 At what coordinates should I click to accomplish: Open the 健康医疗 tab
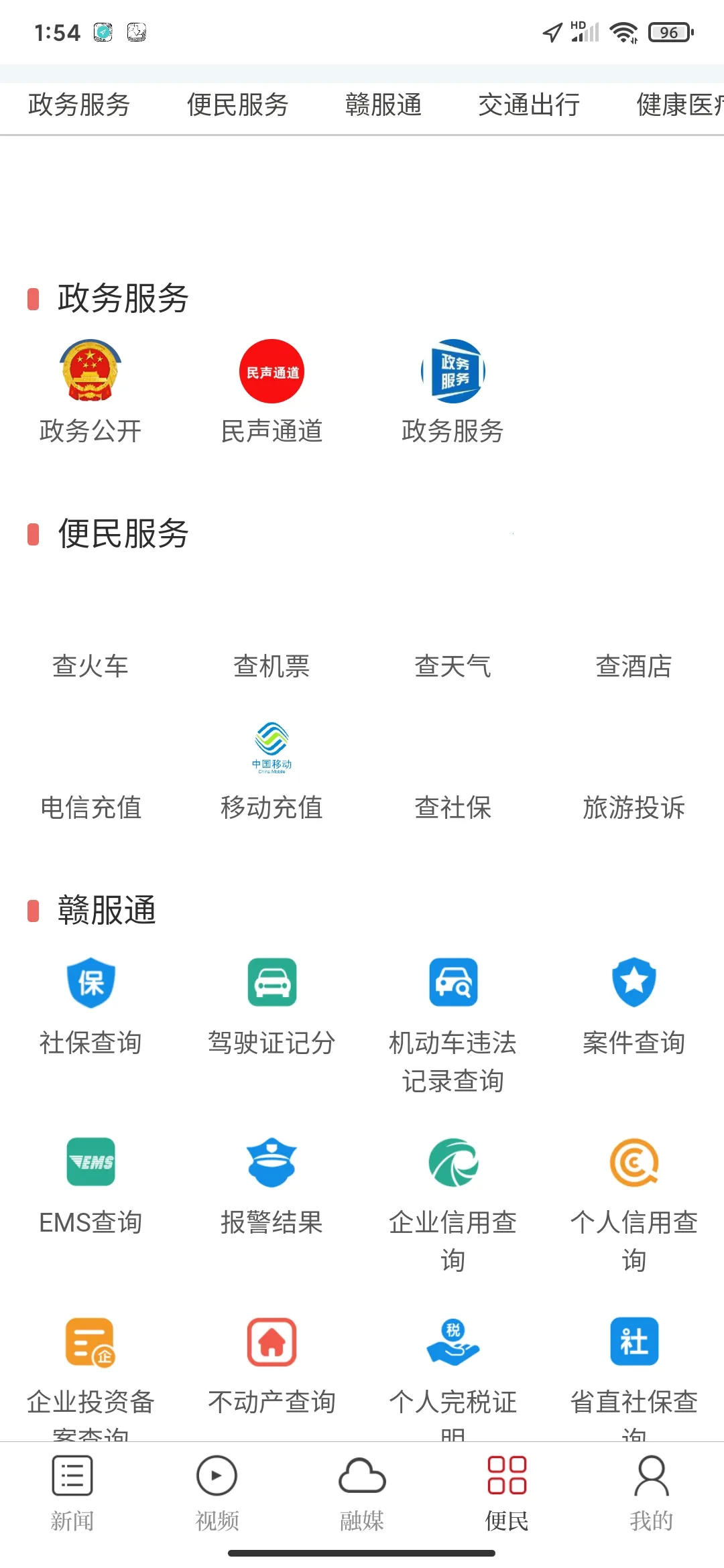pos(677,105)
